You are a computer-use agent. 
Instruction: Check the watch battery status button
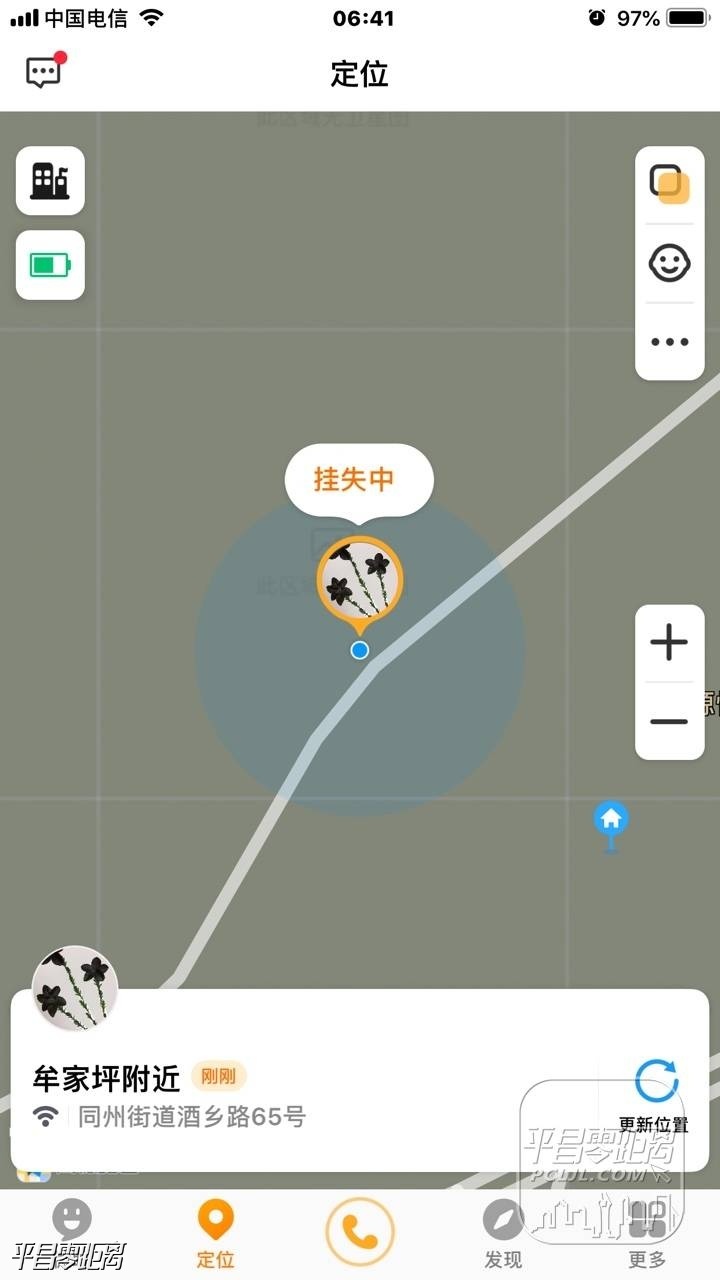(x=50, y=265)
